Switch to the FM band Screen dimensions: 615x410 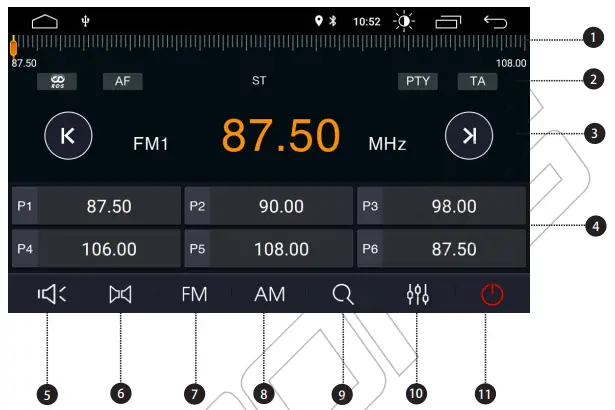195,295
